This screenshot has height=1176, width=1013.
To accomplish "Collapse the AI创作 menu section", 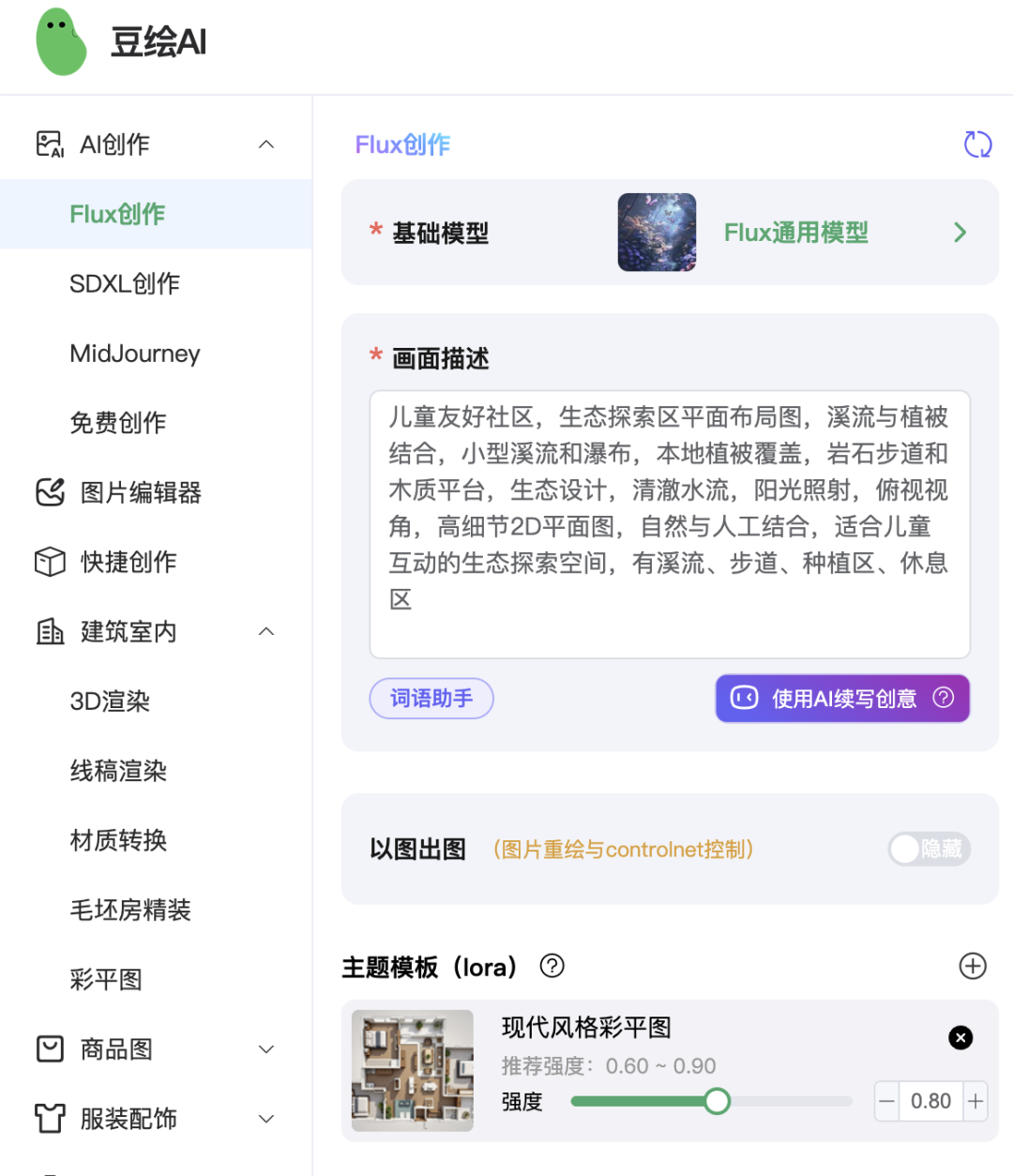I will coord(266,144).
